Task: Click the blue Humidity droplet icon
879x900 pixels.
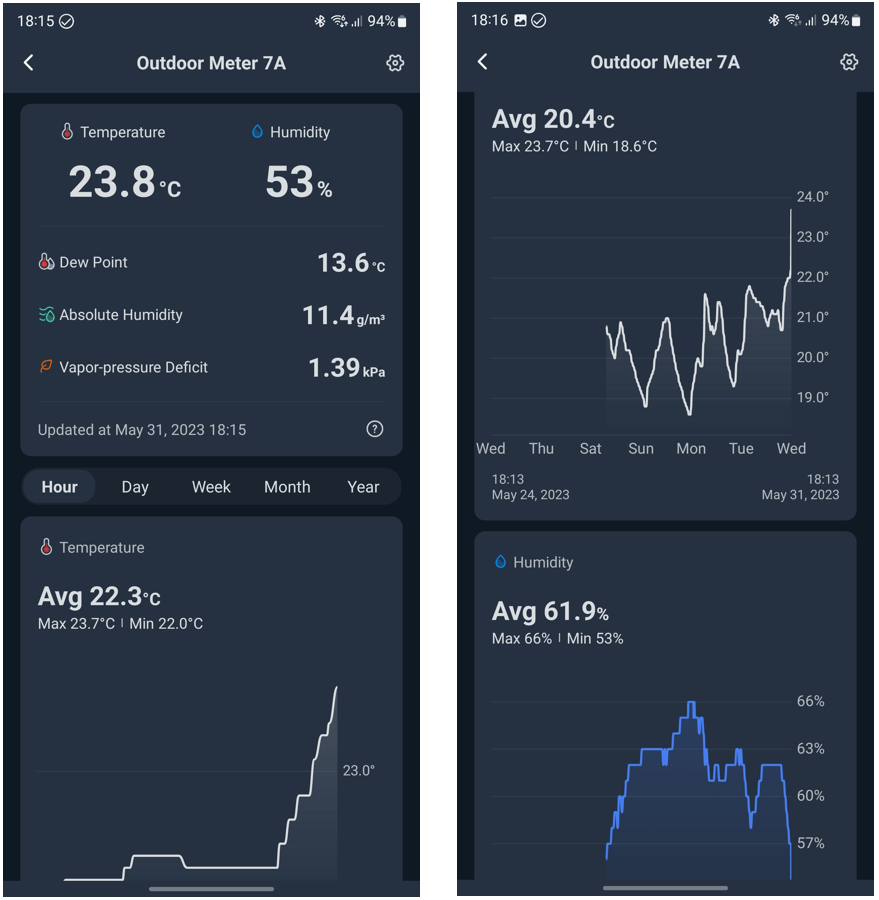Action: pos(258,131)
